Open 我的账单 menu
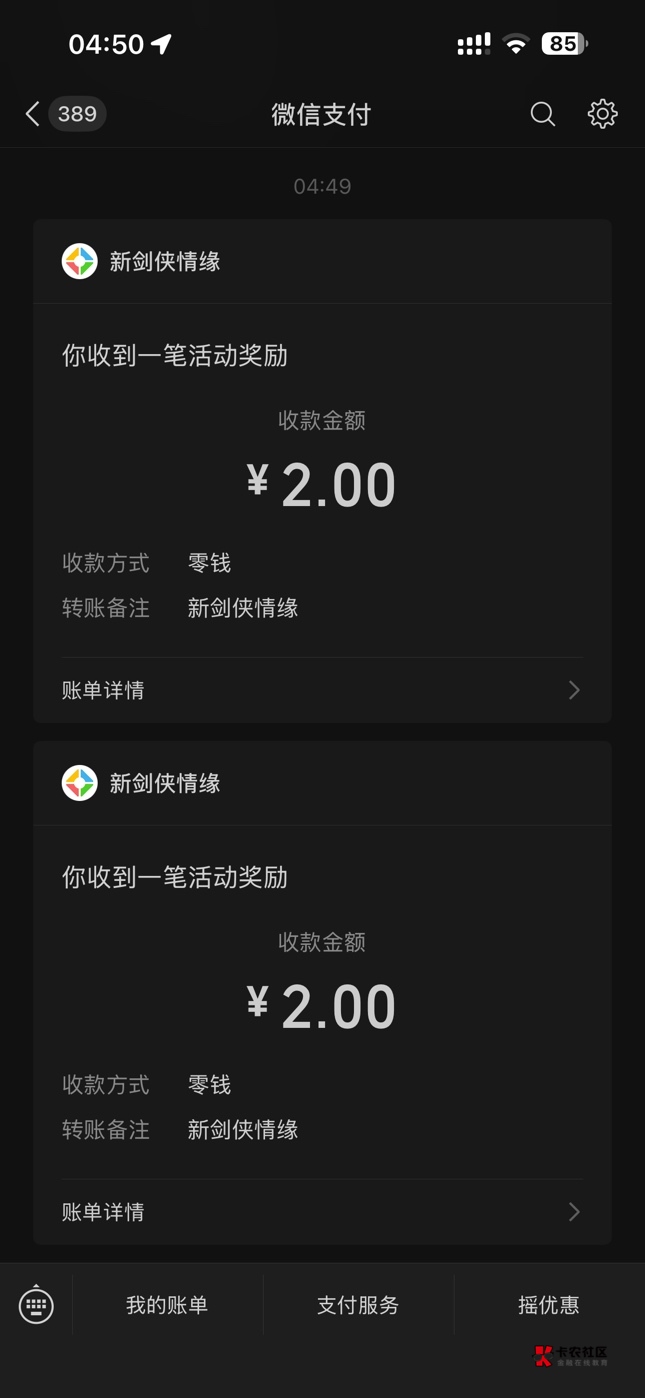Viewport: 645px width, 1398px height. [x=167, y=1304]
